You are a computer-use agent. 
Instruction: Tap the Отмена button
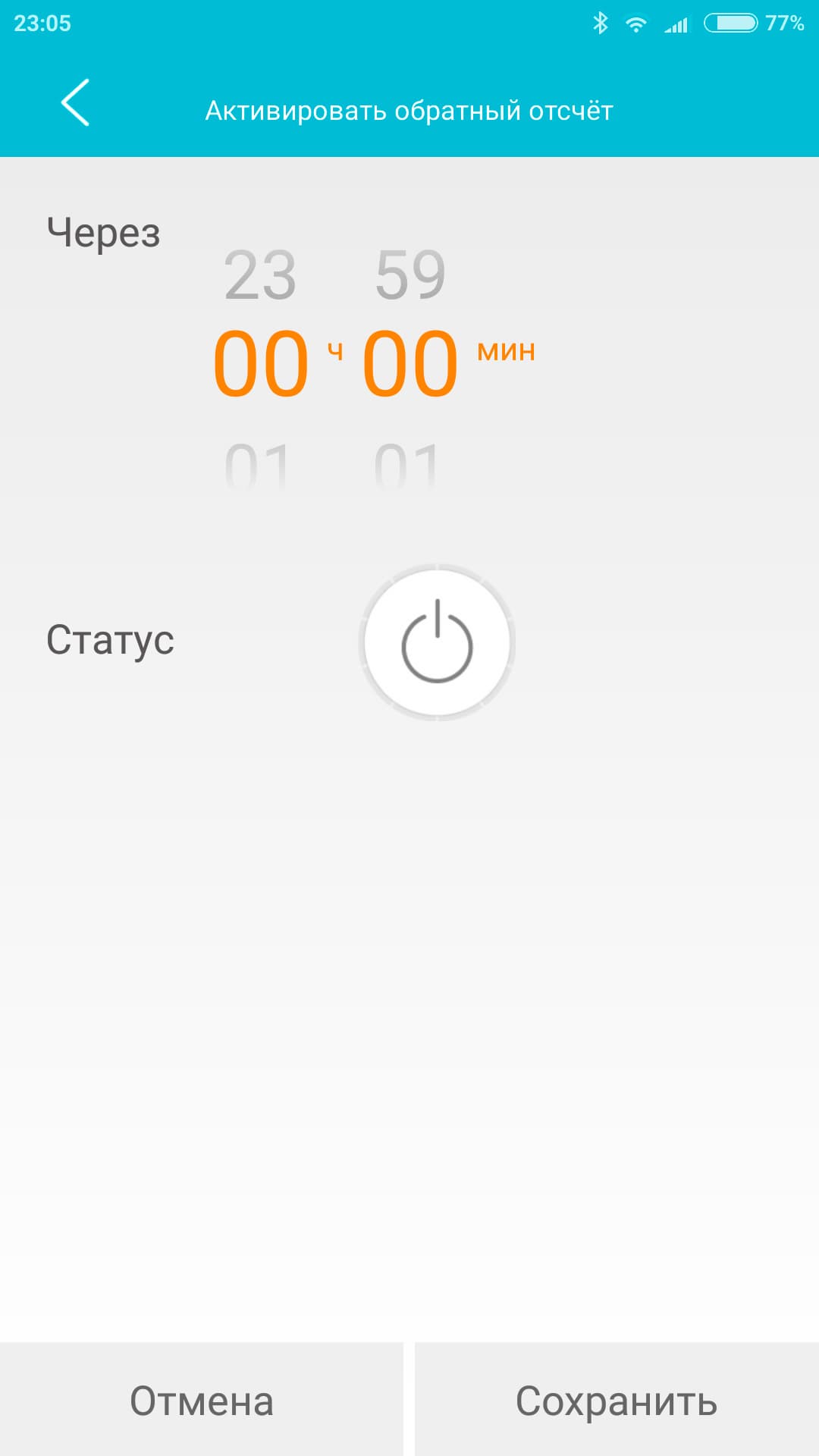[x=202, y=1401]
